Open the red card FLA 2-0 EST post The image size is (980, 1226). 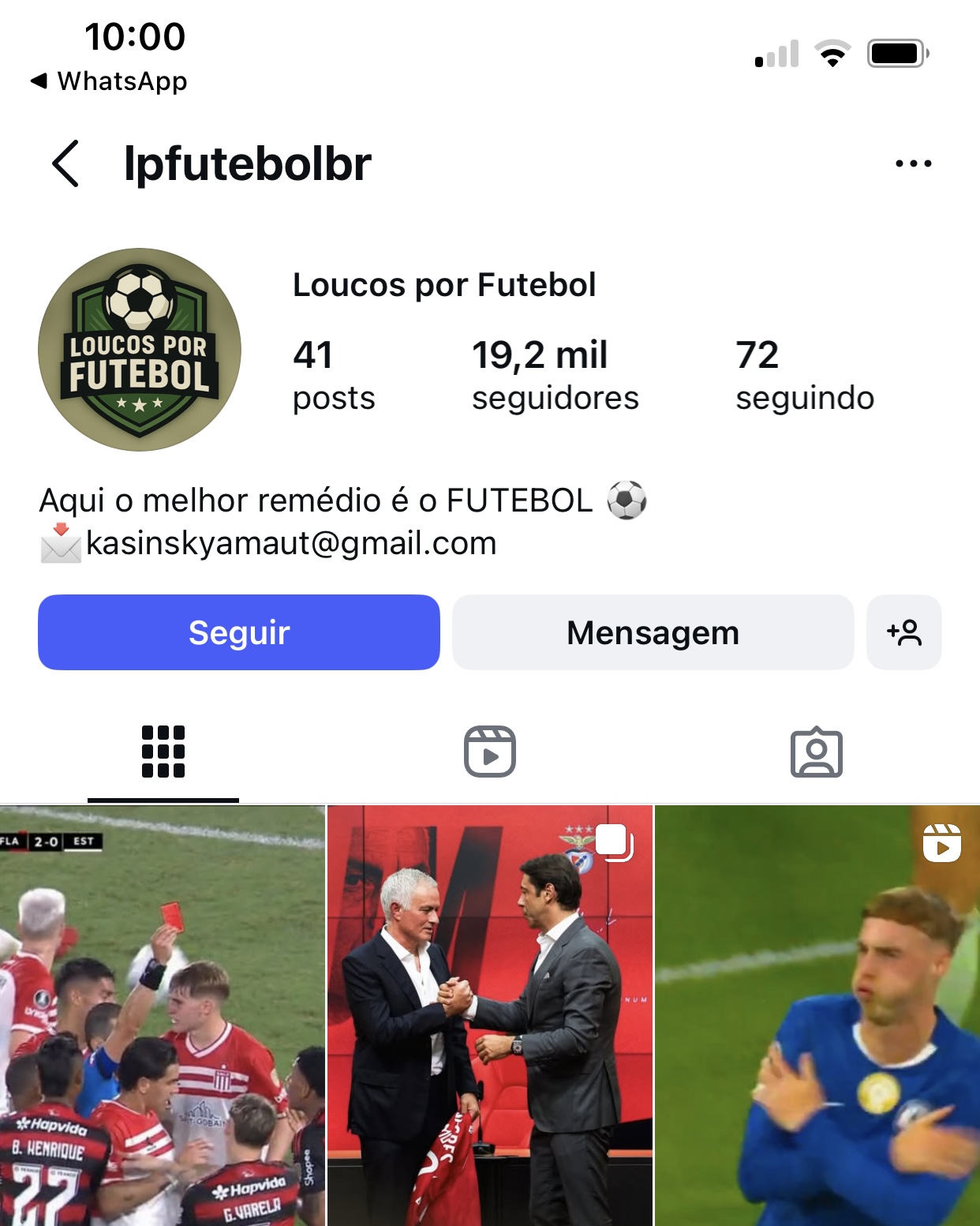(163, 1015)
